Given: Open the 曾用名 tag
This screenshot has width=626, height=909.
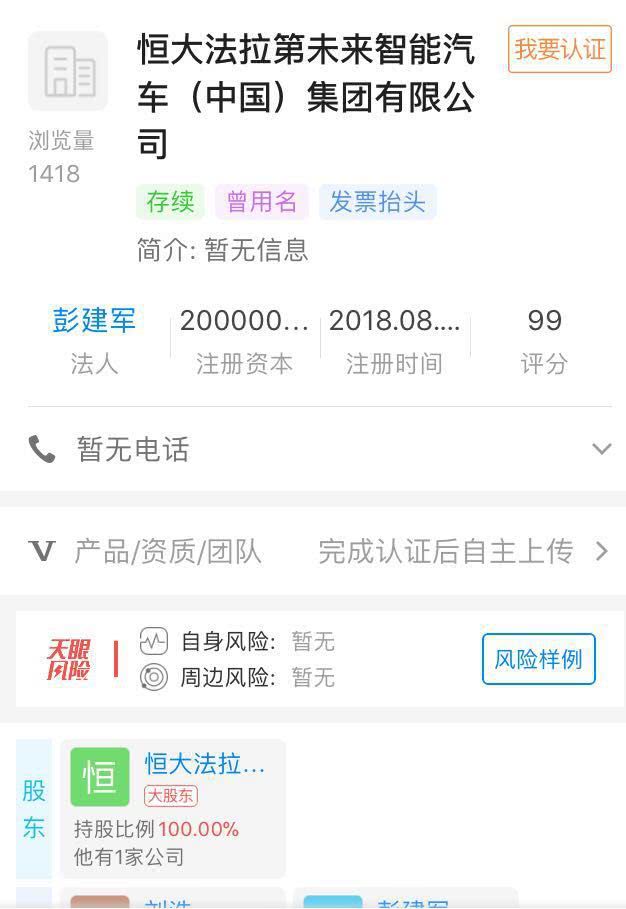Looking at the screenshot, I should (x=262, y=202).
